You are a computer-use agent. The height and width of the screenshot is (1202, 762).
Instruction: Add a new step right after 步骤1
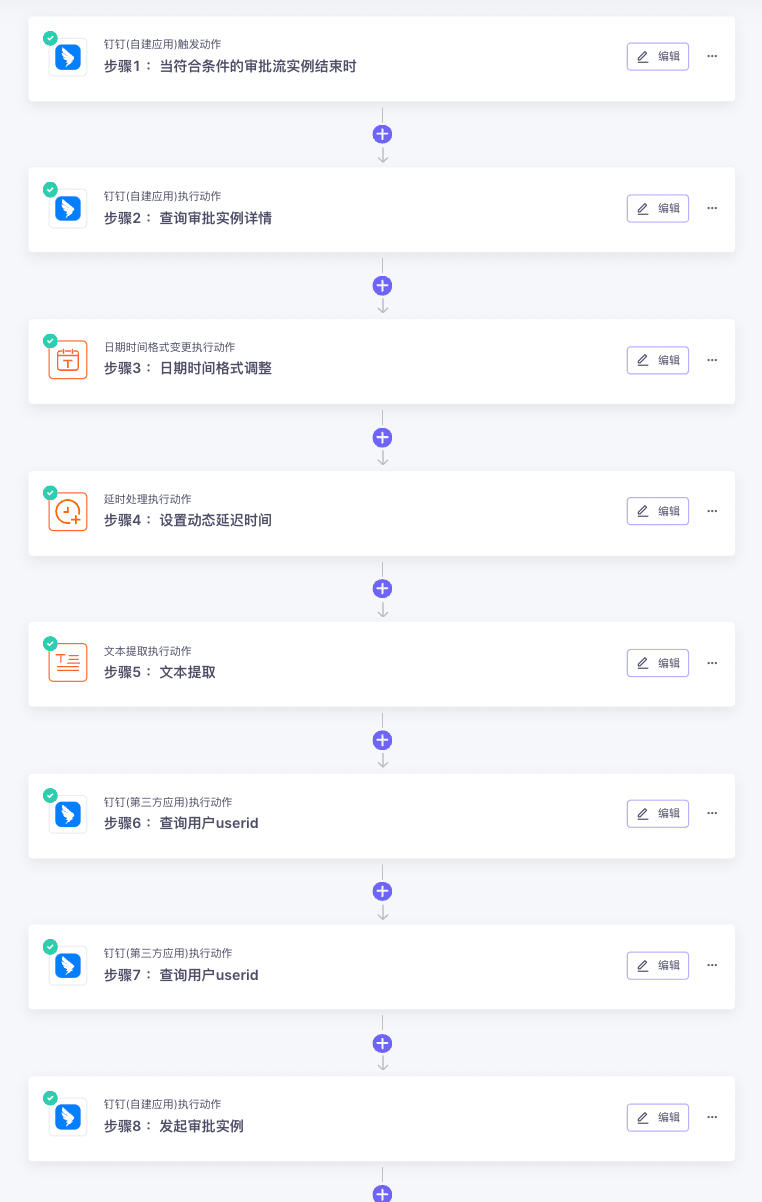pyautogui.click(x=382, y=134)
